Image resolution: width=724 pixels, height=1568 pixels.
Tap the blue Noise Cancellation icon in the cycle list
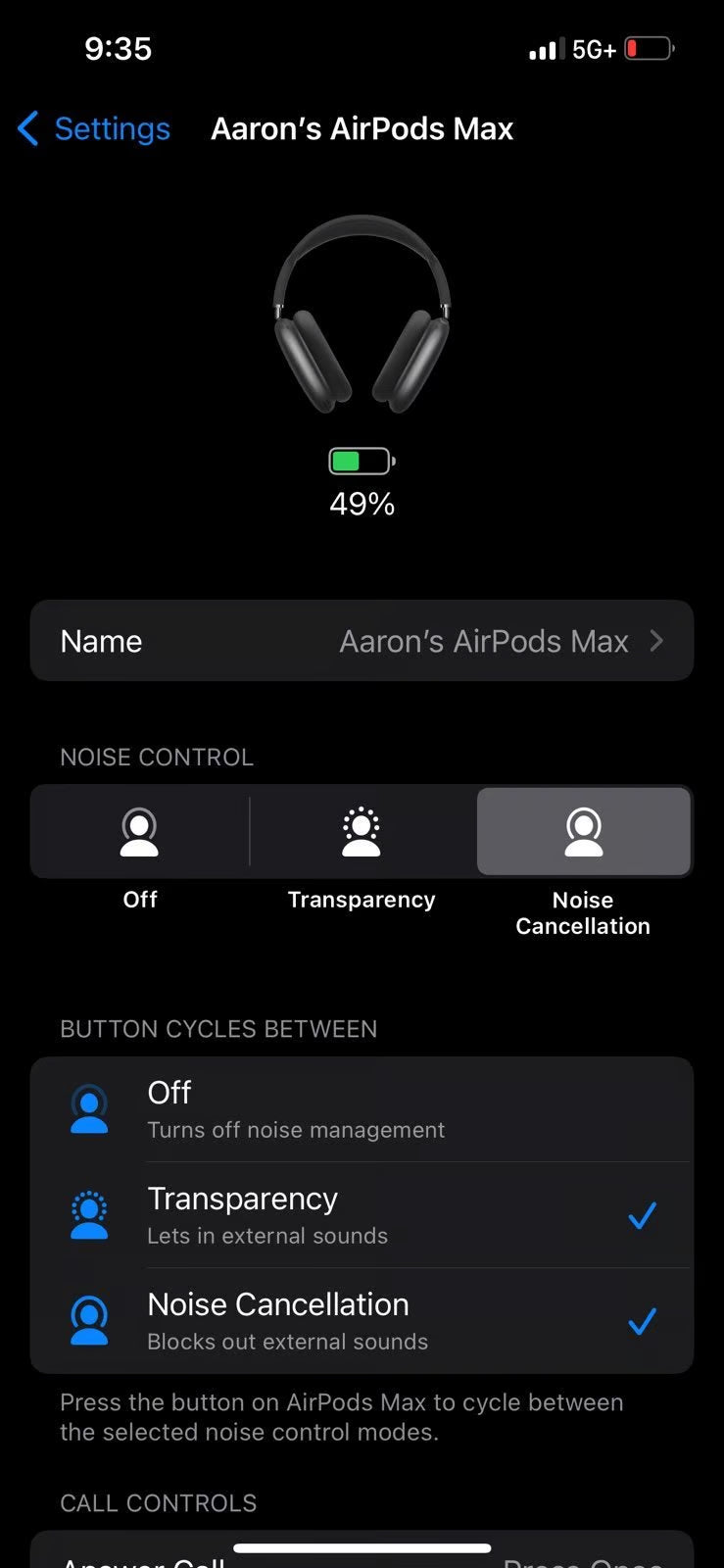[x=89, y=1320]
